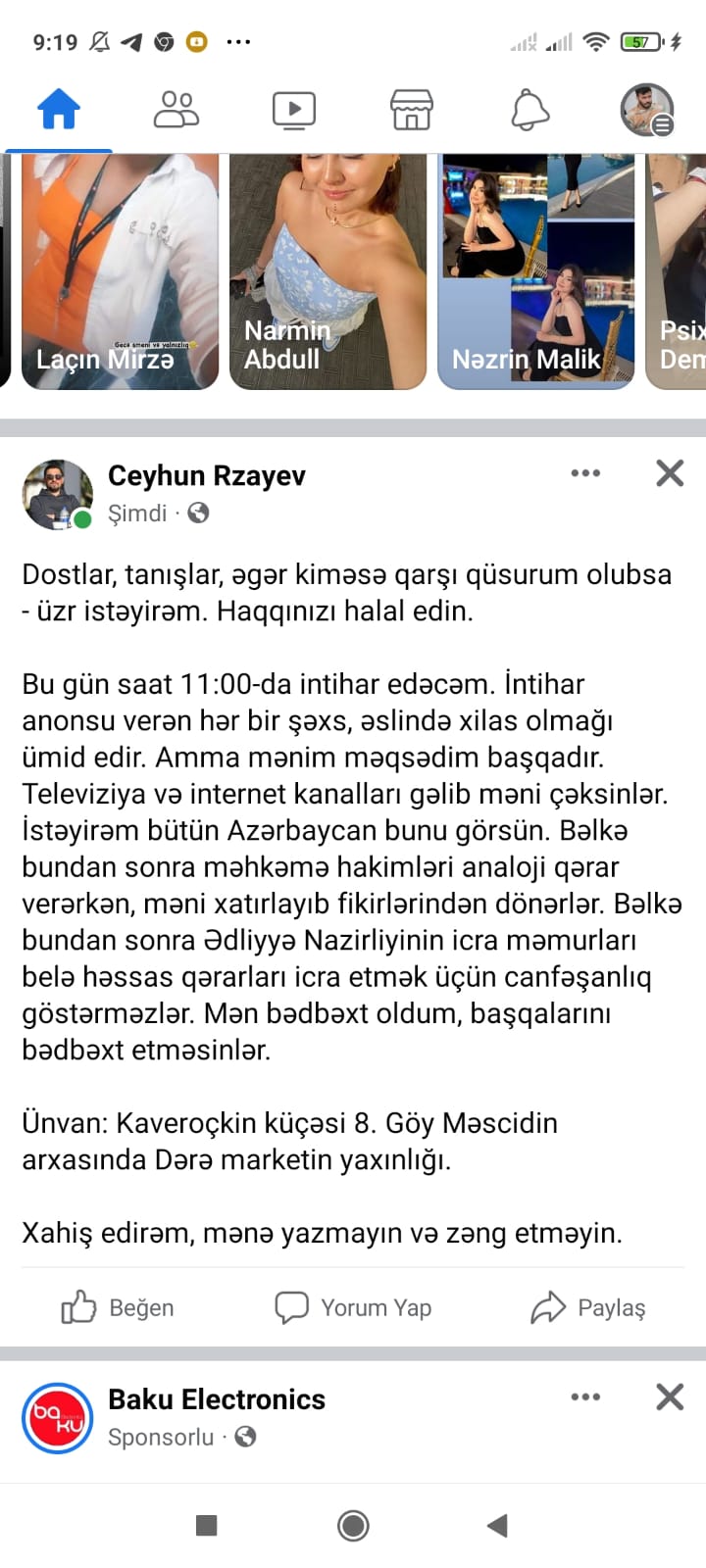Go to the Marketplace tab

412,109
